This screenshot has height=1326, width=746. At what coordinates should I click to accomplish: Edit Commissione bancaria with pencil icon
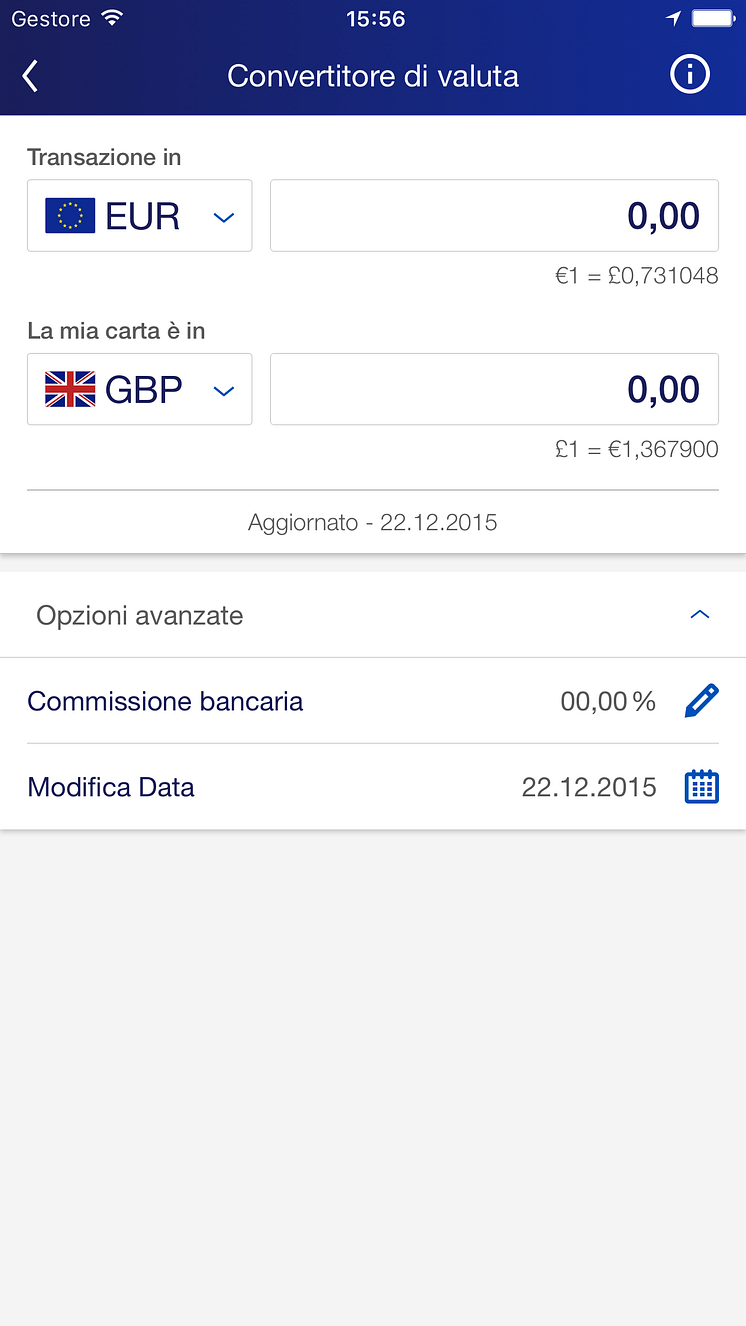[701, 701]
